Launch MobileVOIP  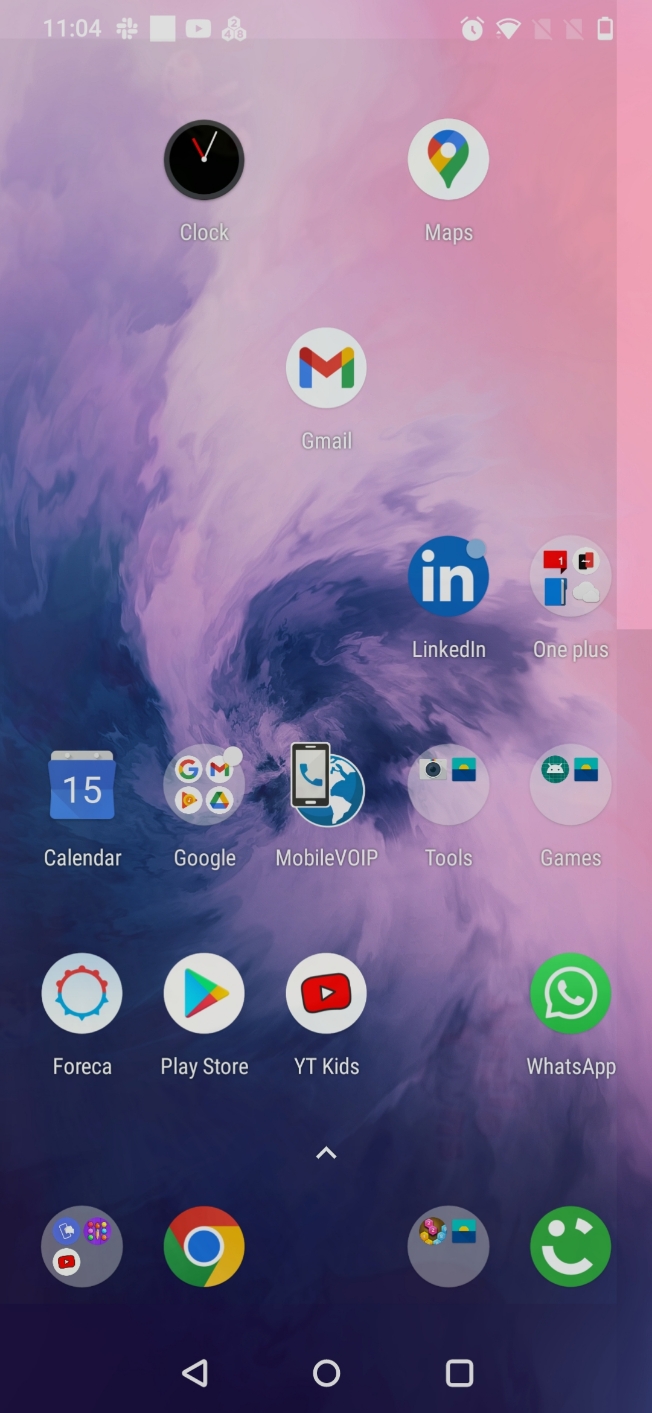326,786
